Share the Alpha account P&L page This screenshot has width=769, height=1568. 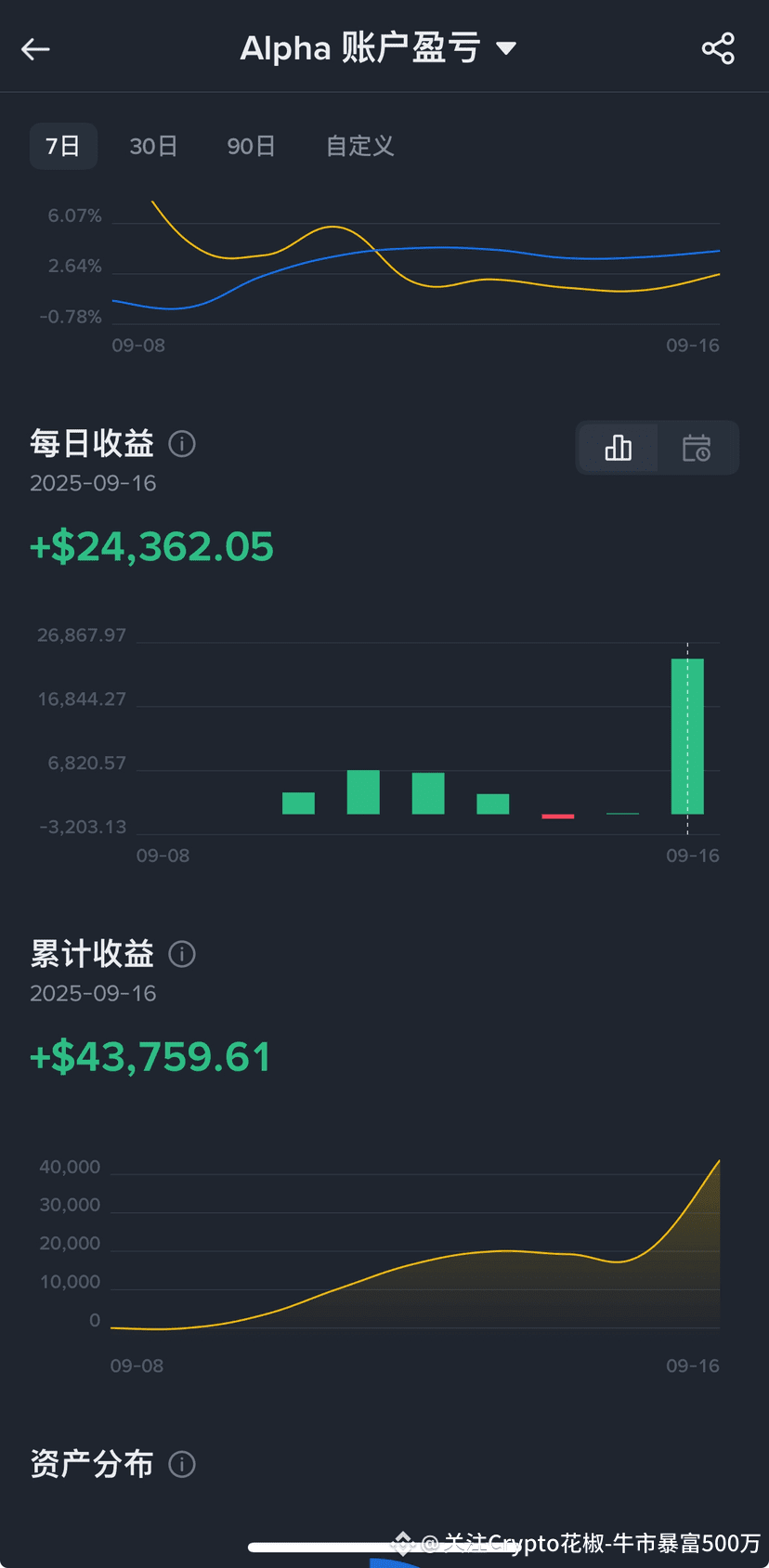[718, 49]
